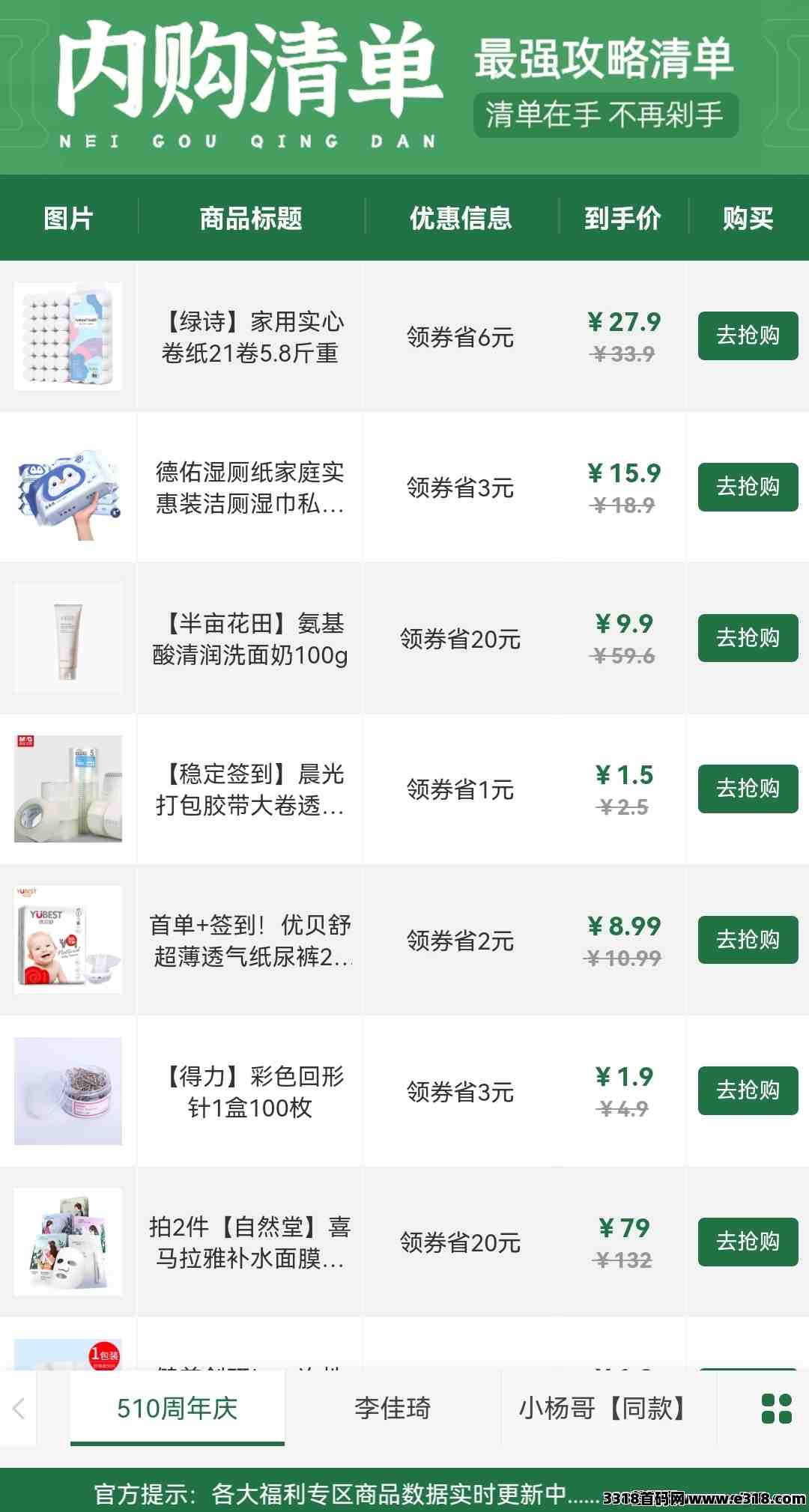This screenshot has width=809, height=1512.
Task: Switch to the 小杨哥【同款】 tab
Action: (608, 1408)
